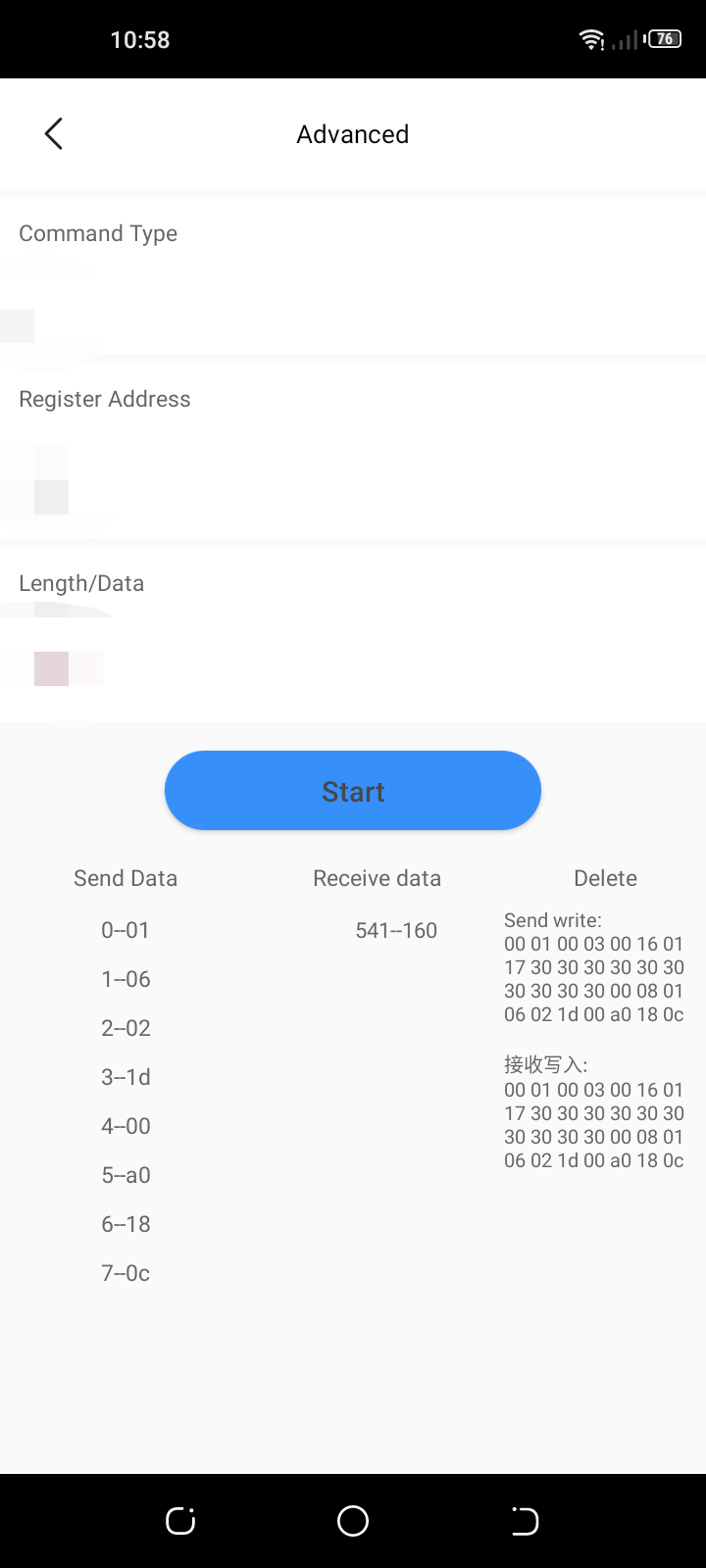Switch focus to the Receive data column
This screenshot has width=706, height=1568.
(377, 878)
